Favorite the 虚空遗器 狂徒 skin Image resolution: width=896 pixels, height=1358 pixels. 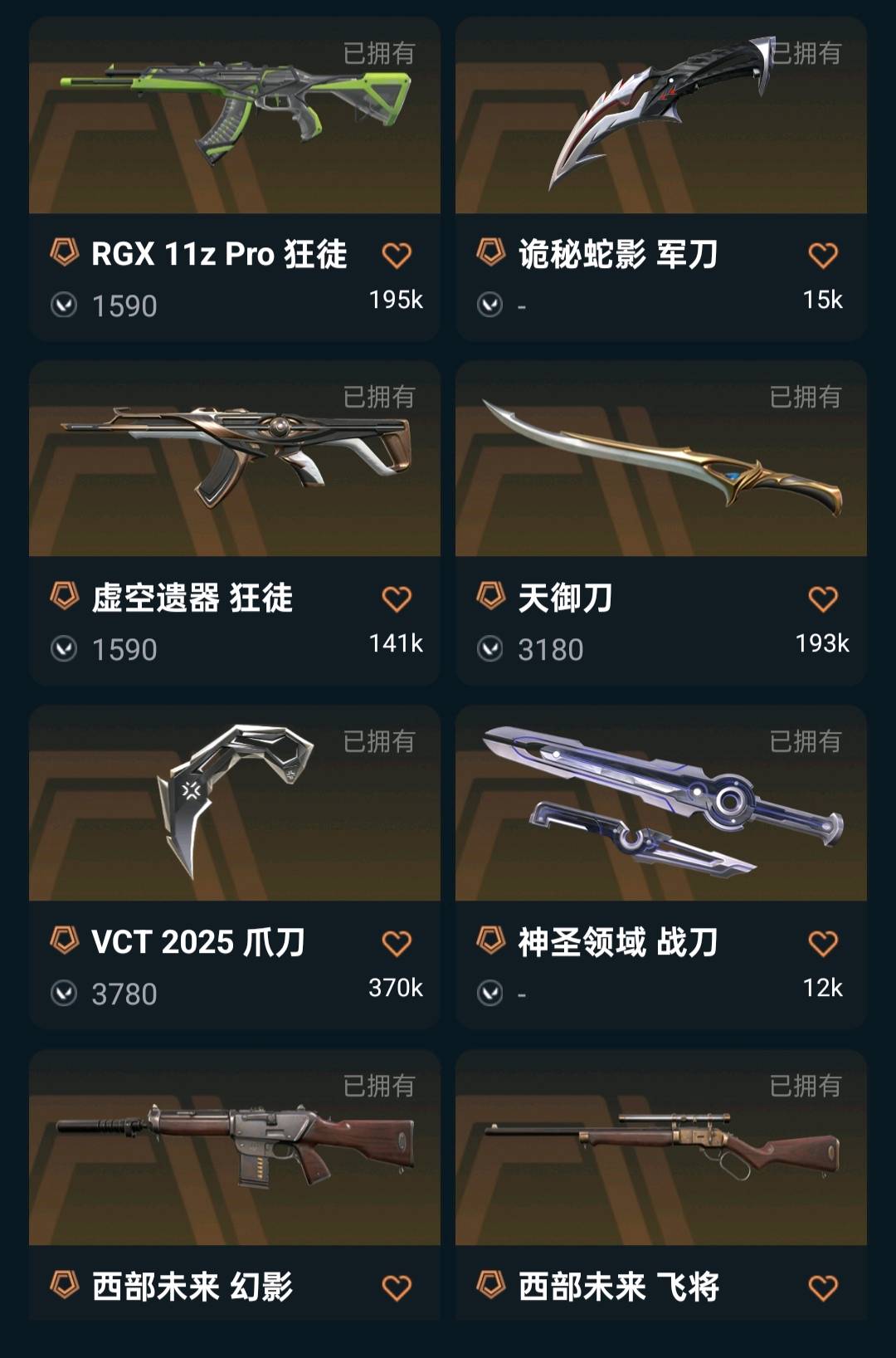[397, 598]
